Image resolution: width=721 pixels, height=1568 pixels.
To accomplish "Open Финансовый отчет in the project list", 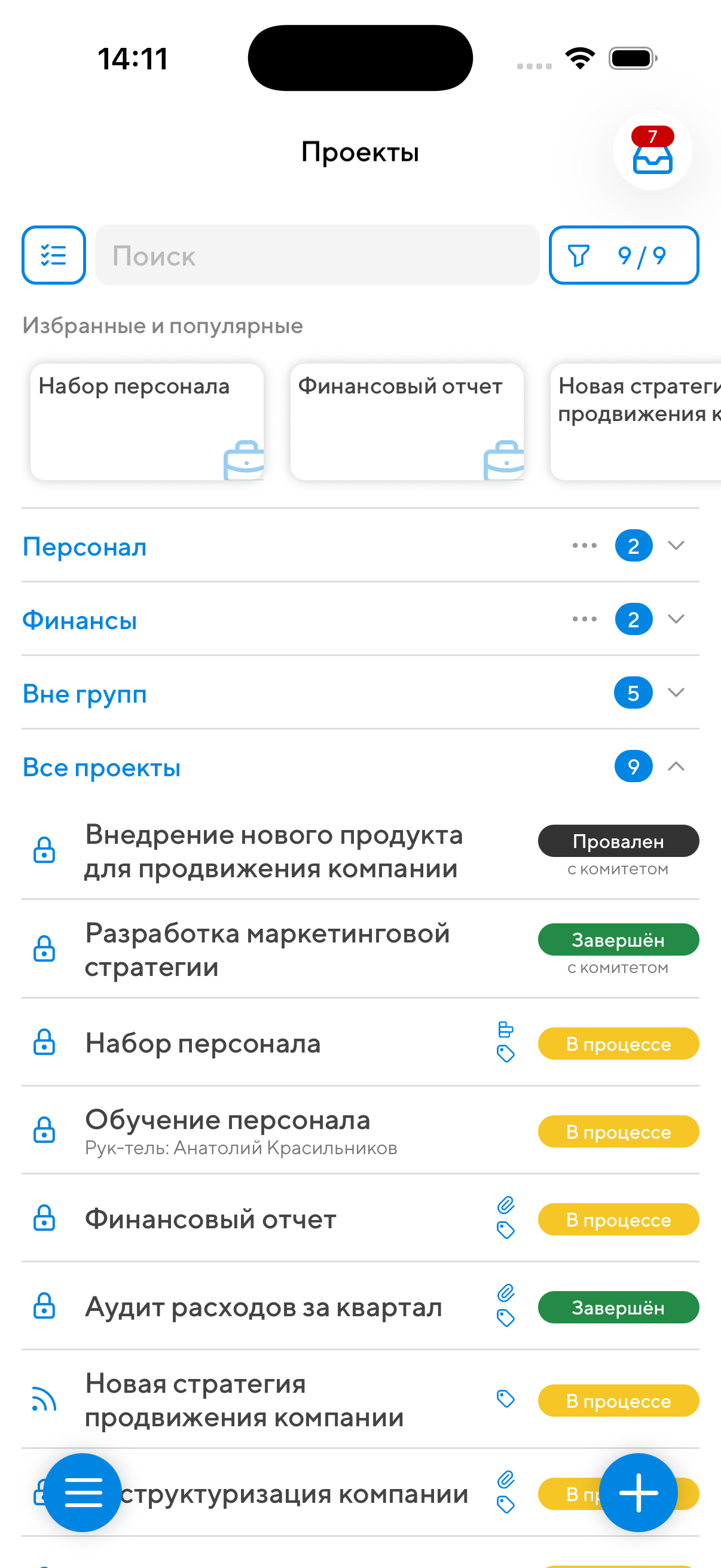I will 210,1219.
